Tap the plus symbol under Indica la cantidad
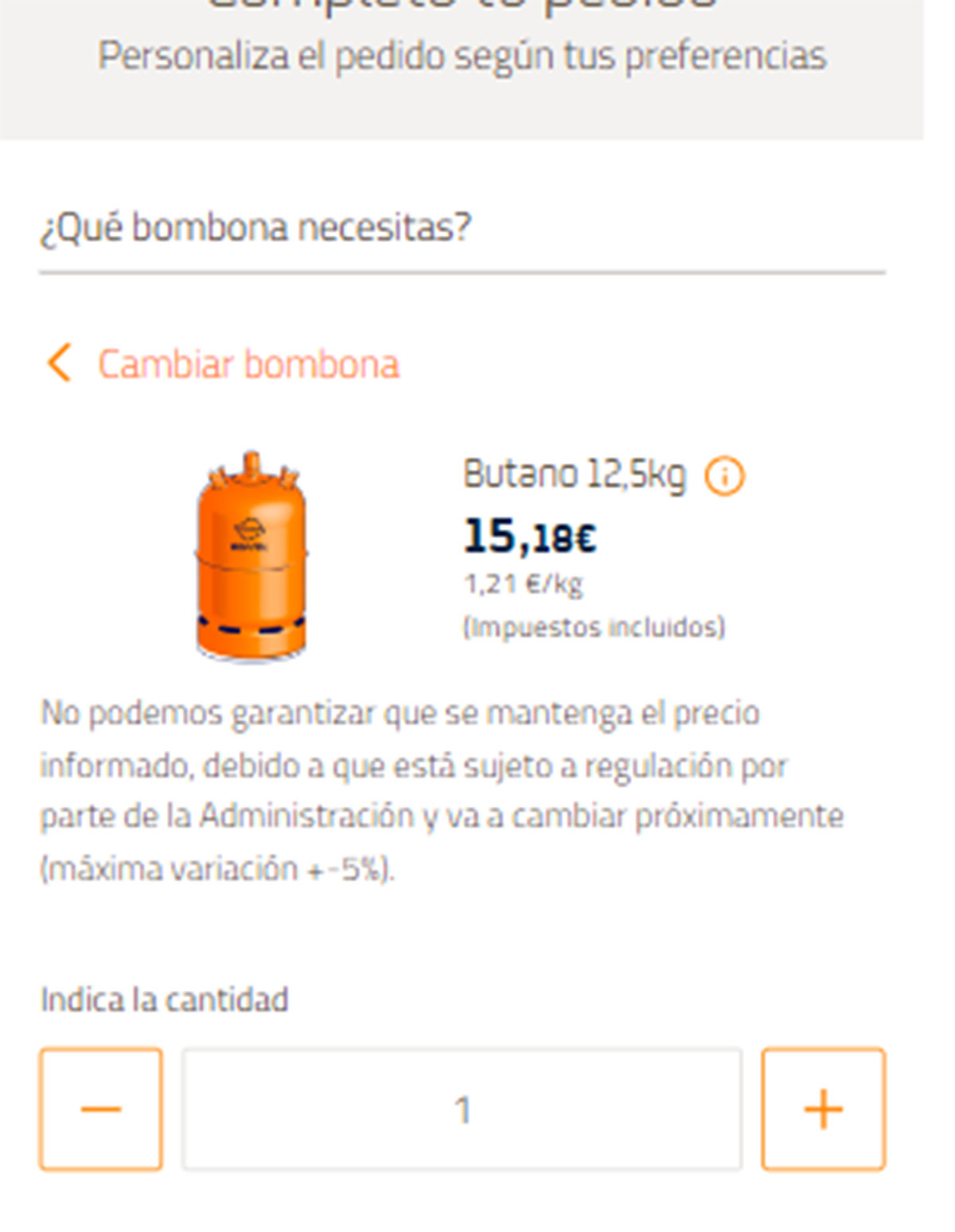 pos(823,1108)
